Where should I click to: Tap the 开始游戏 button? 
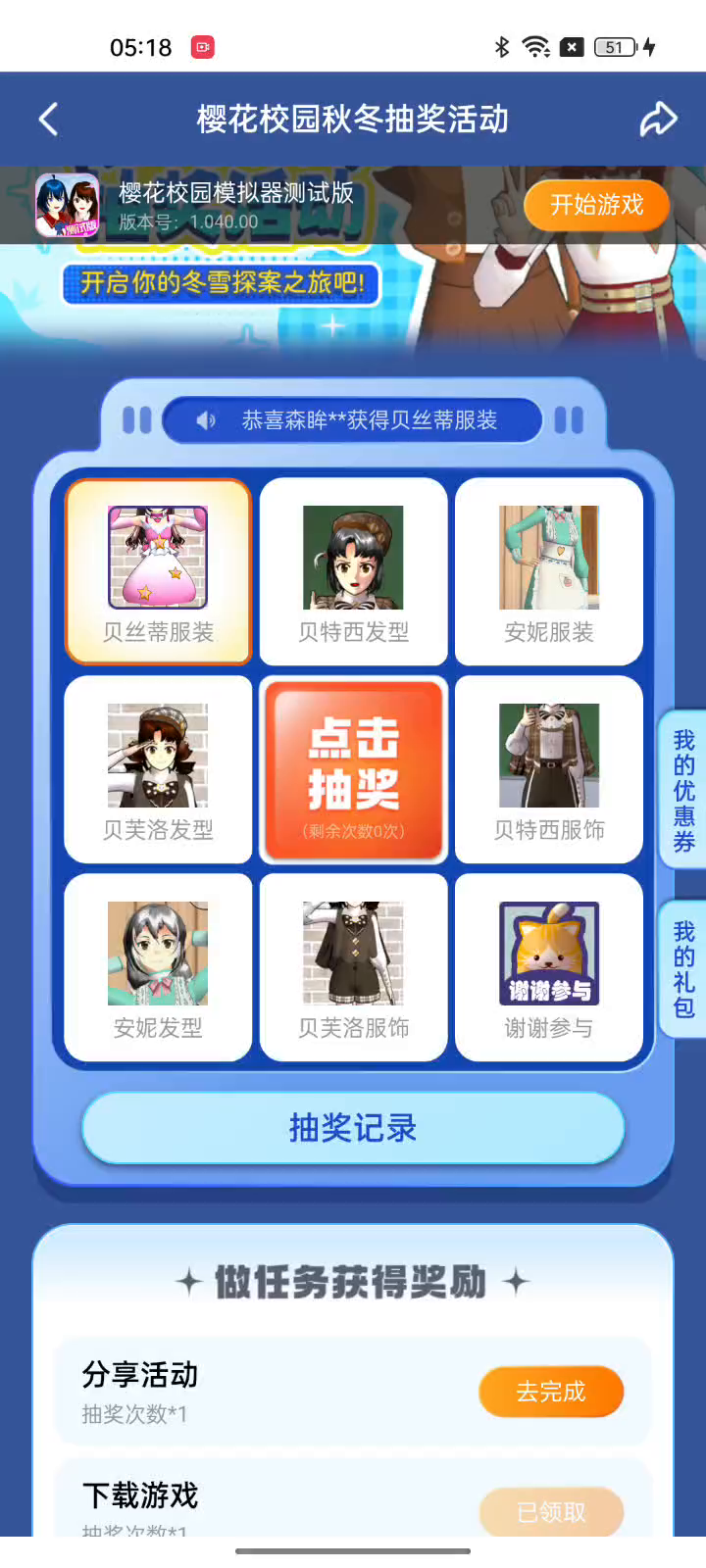click(x=596, y=205)
